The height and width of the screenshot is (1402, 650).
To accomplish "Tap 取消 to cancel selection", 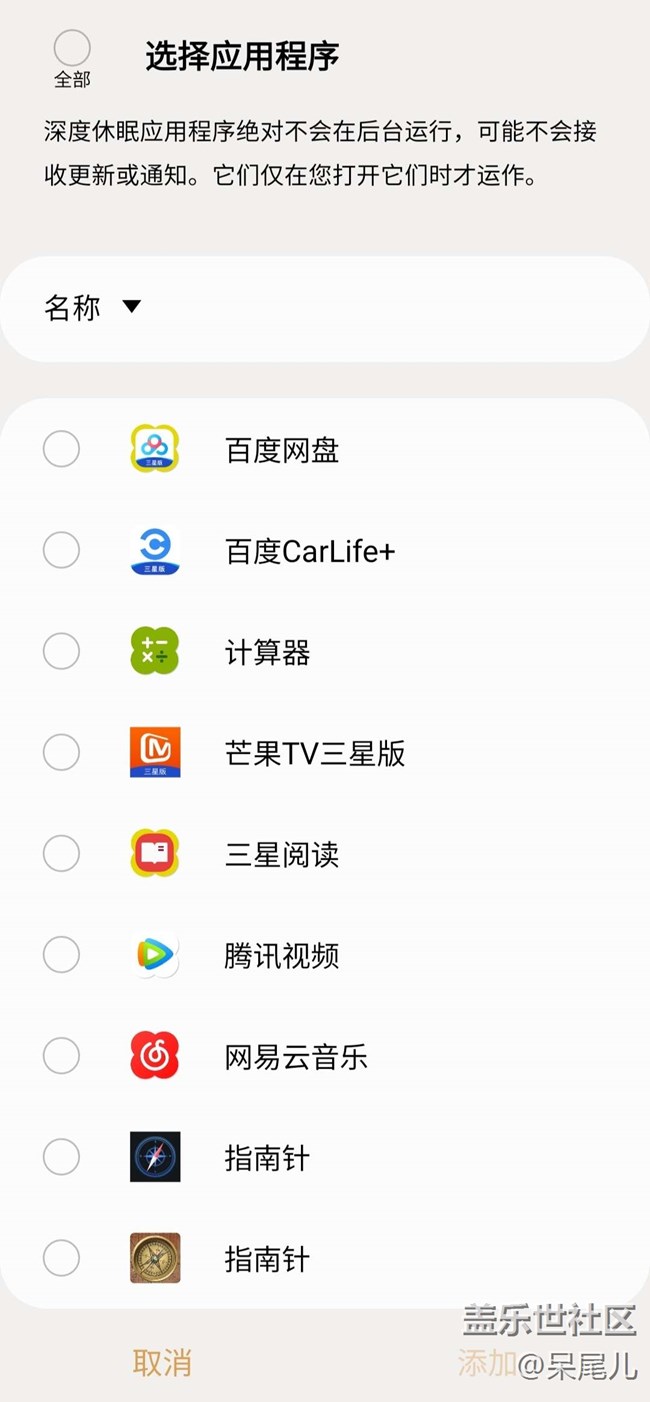I will pyautogui.click(x=161, y=1362).
